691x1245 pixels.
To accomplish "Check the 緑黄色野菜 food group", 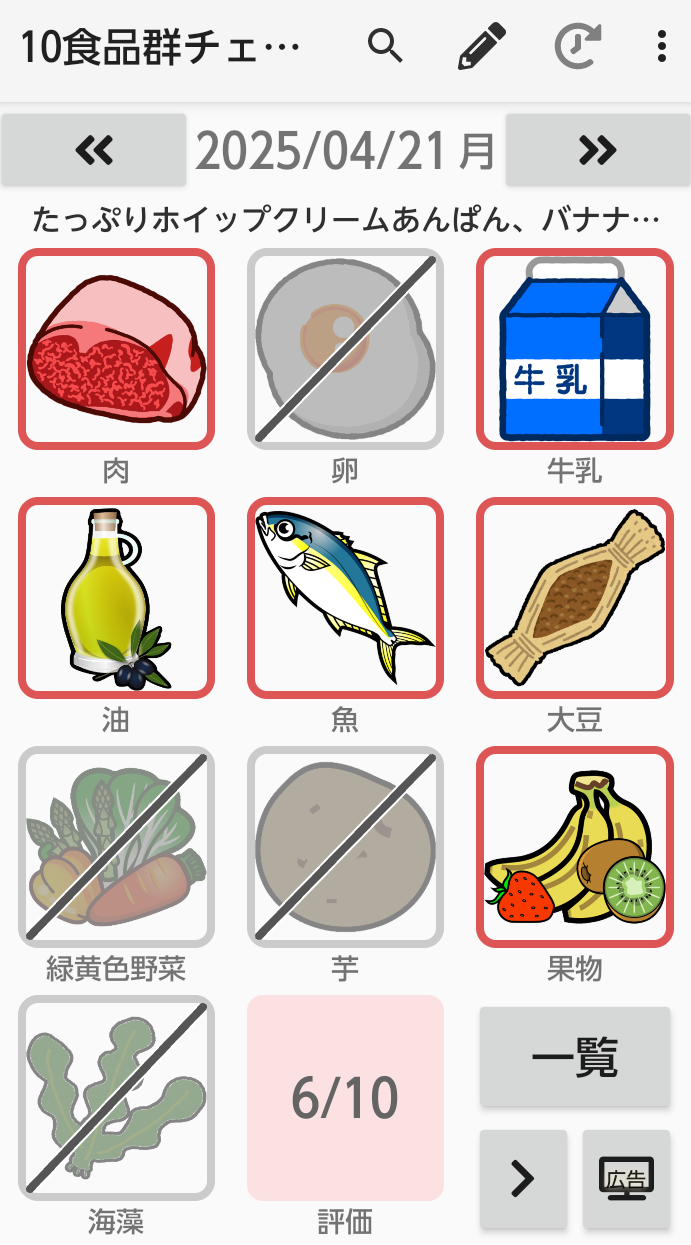I will tap(116, 847).
